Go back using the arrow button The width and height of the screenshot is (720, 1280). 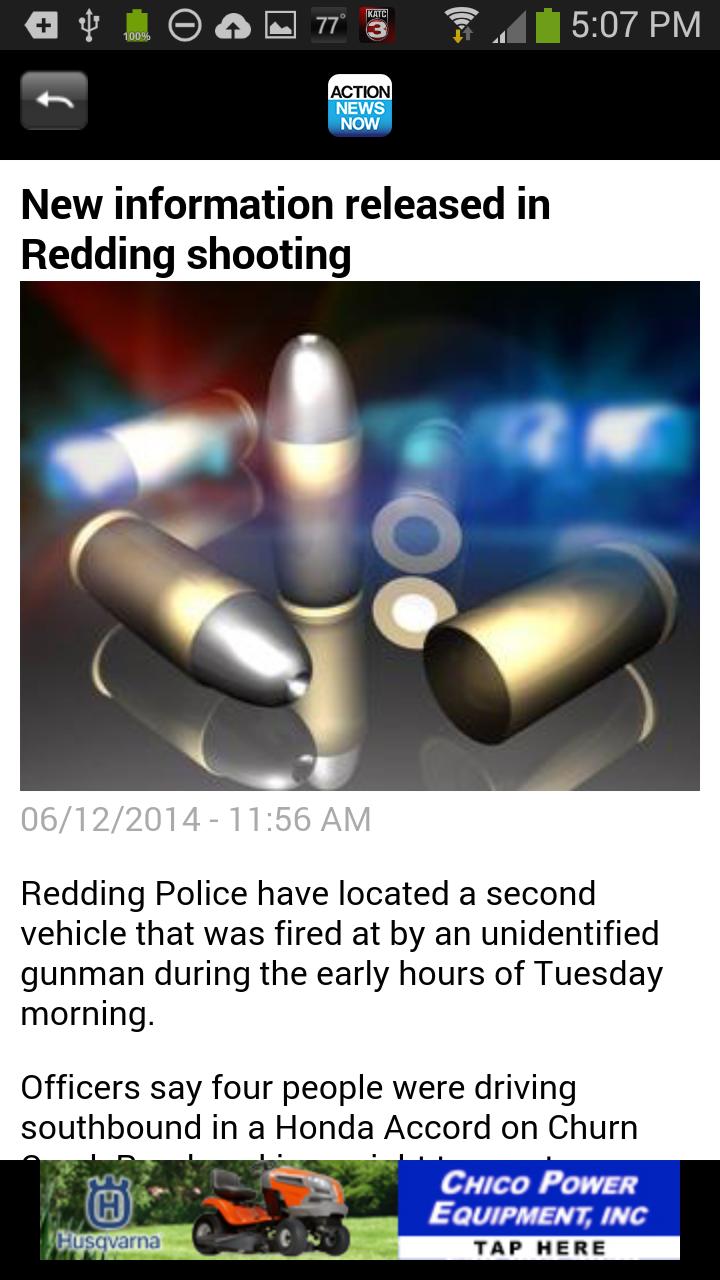54,101
